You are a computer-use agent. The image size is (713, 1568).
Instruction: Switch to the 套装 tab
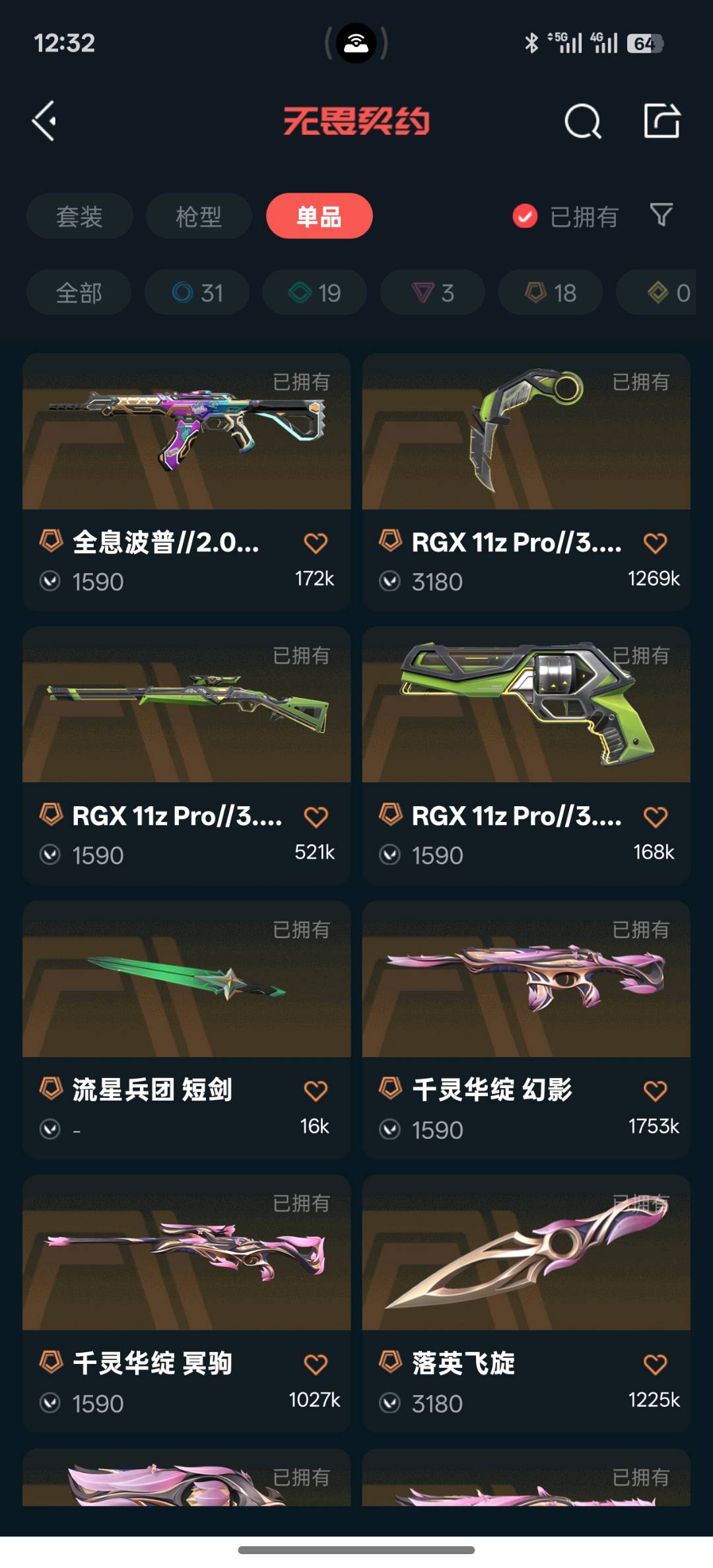(x=79, y=216)
